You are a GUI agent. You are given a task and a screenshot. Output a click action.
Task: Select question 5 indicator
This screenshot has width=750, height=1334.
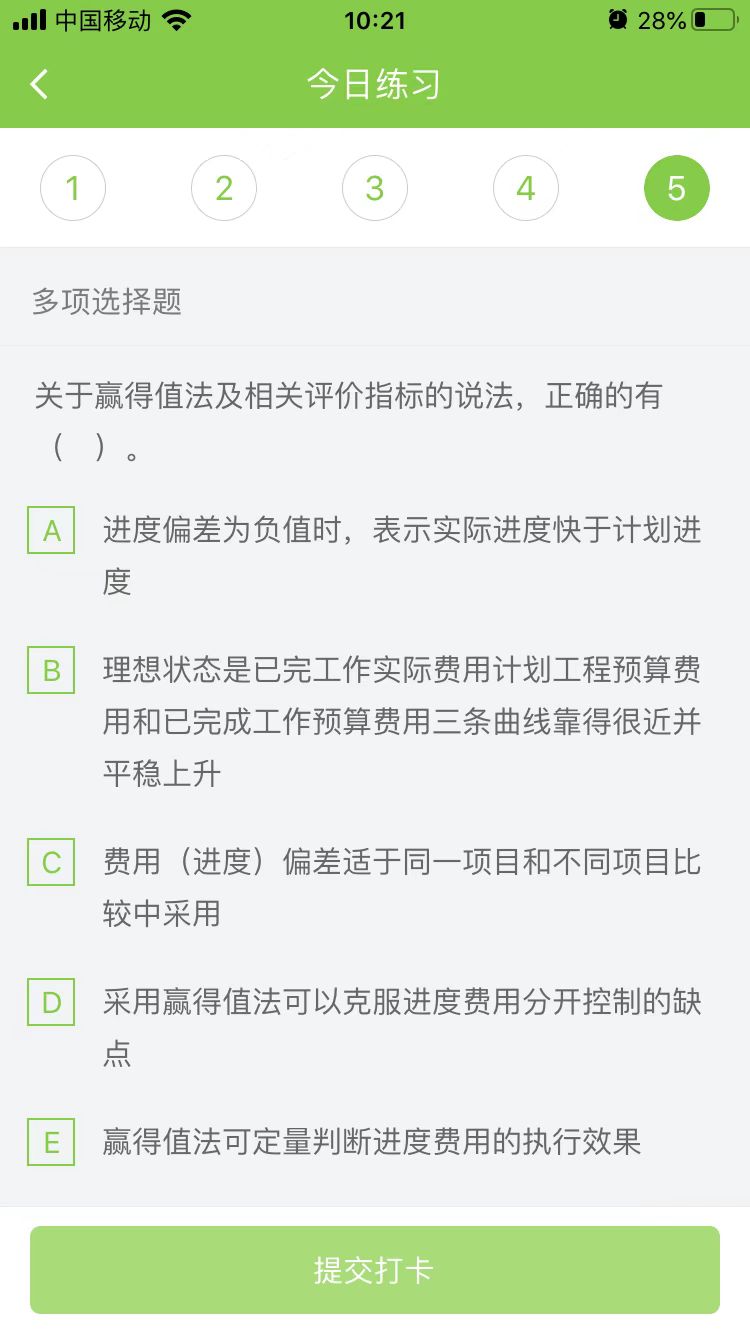click(677, 188)
